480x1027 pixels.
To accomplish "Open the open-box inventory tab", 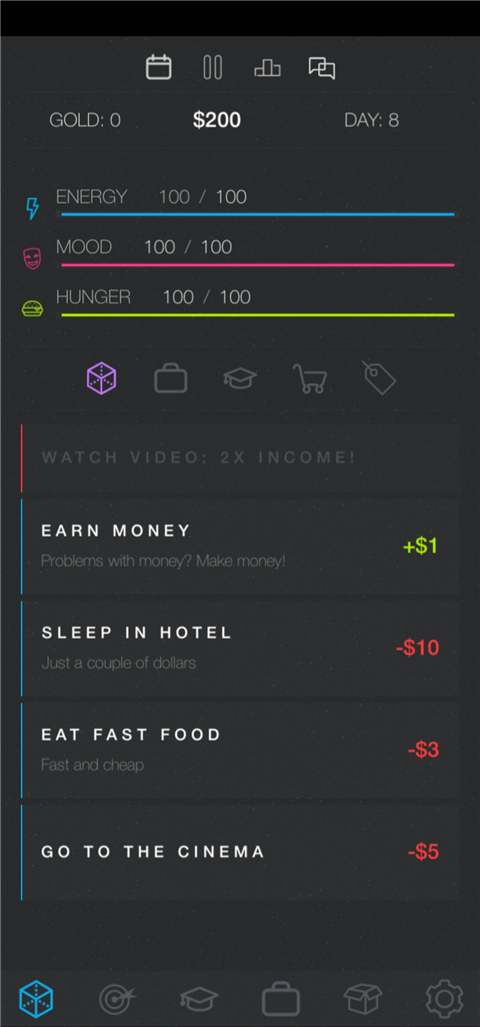I will 363,999.
